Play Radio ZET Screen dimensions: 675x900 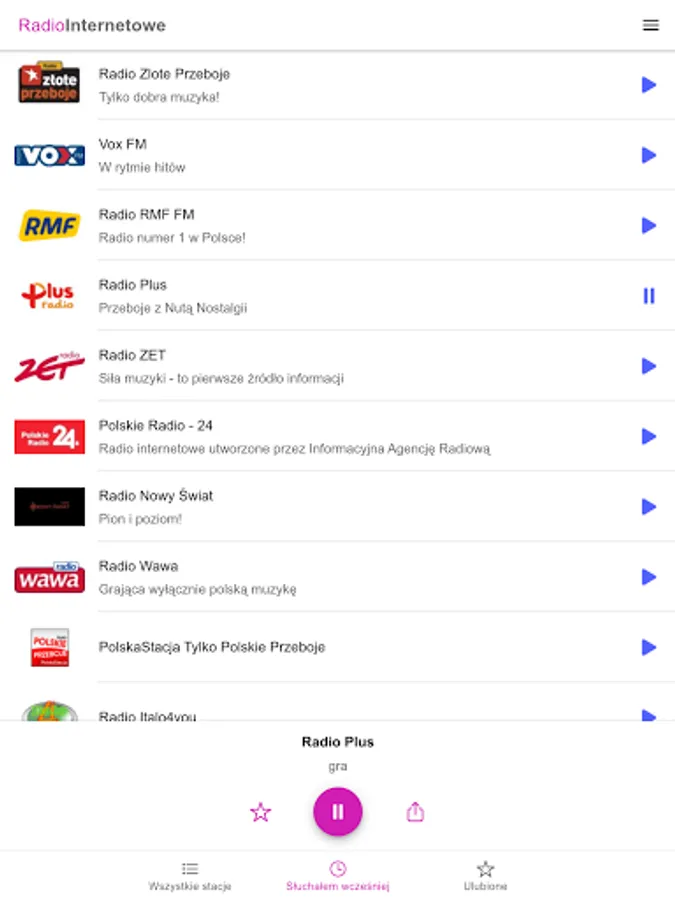(649, 366)
